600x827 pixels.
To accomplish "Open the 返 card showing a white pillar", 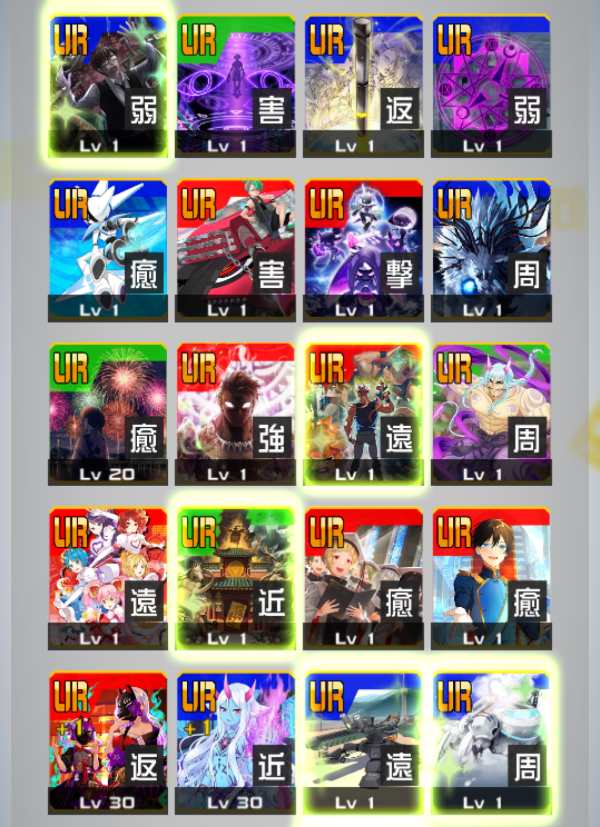I will (364, 86).
